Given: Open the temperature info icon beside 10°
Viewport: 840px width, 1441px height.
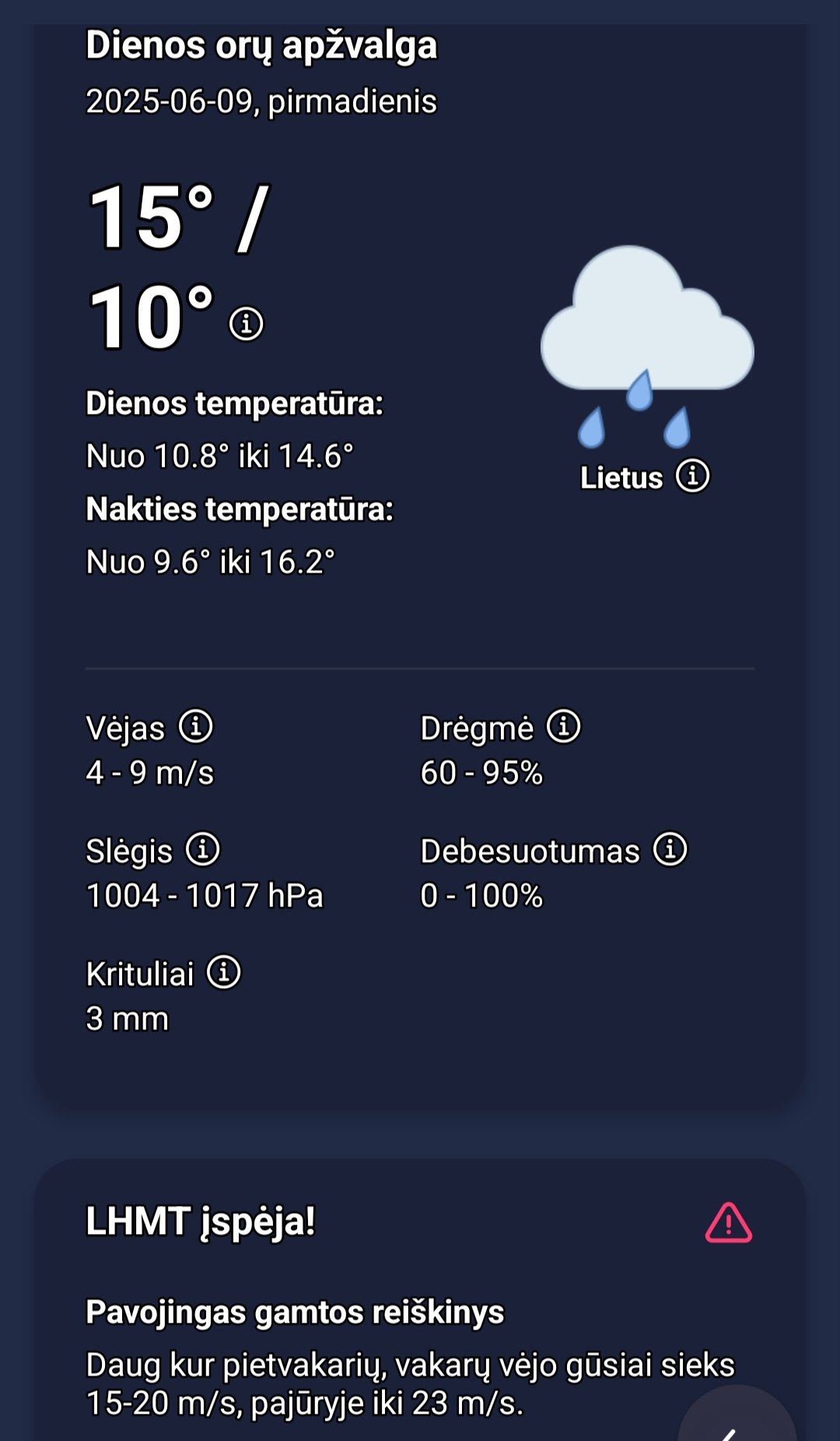Looking at the screenshot, I should pyautogui.click(x=247, y=323).
